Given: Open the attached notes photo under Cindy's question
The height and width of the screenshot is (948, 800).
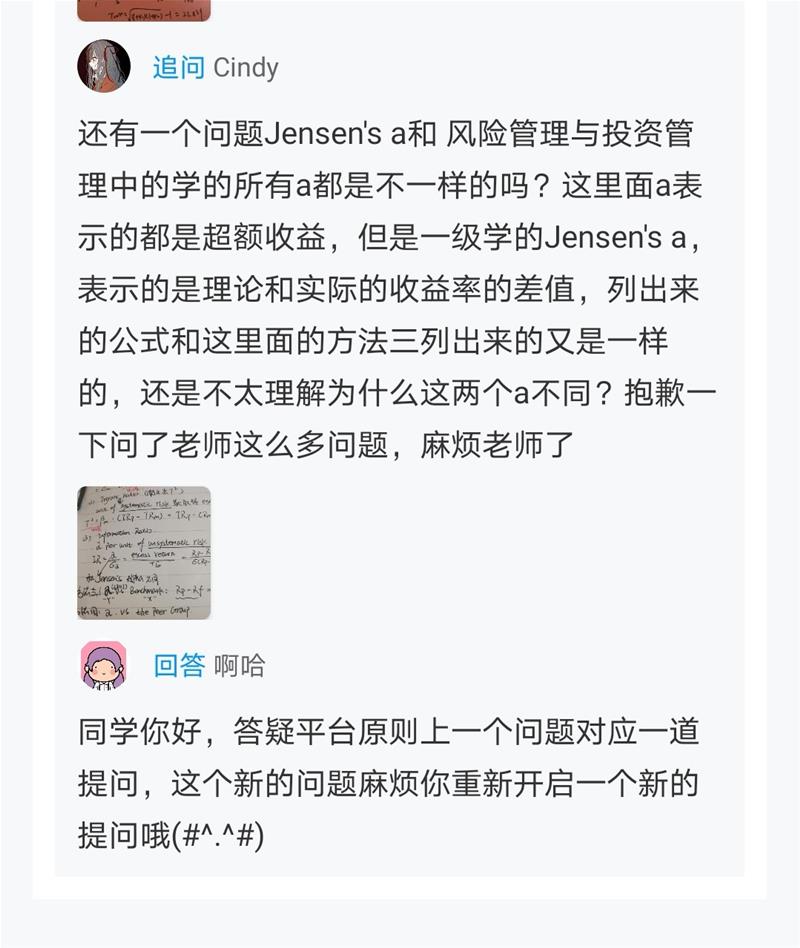Looking at the screenshot, I should (144, 552).
